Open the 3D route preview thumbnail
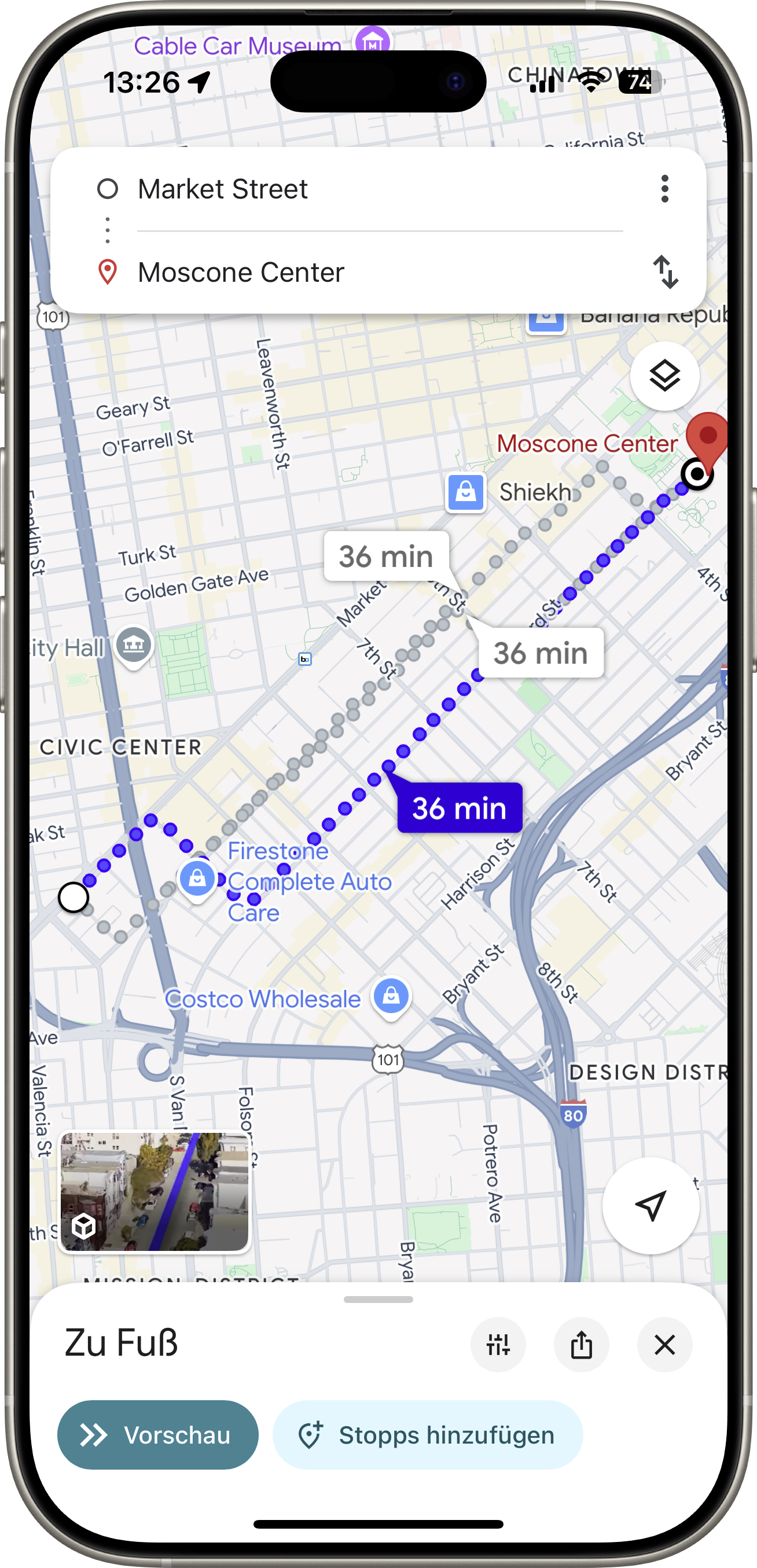757x1568 pixels. (155, 1191)
